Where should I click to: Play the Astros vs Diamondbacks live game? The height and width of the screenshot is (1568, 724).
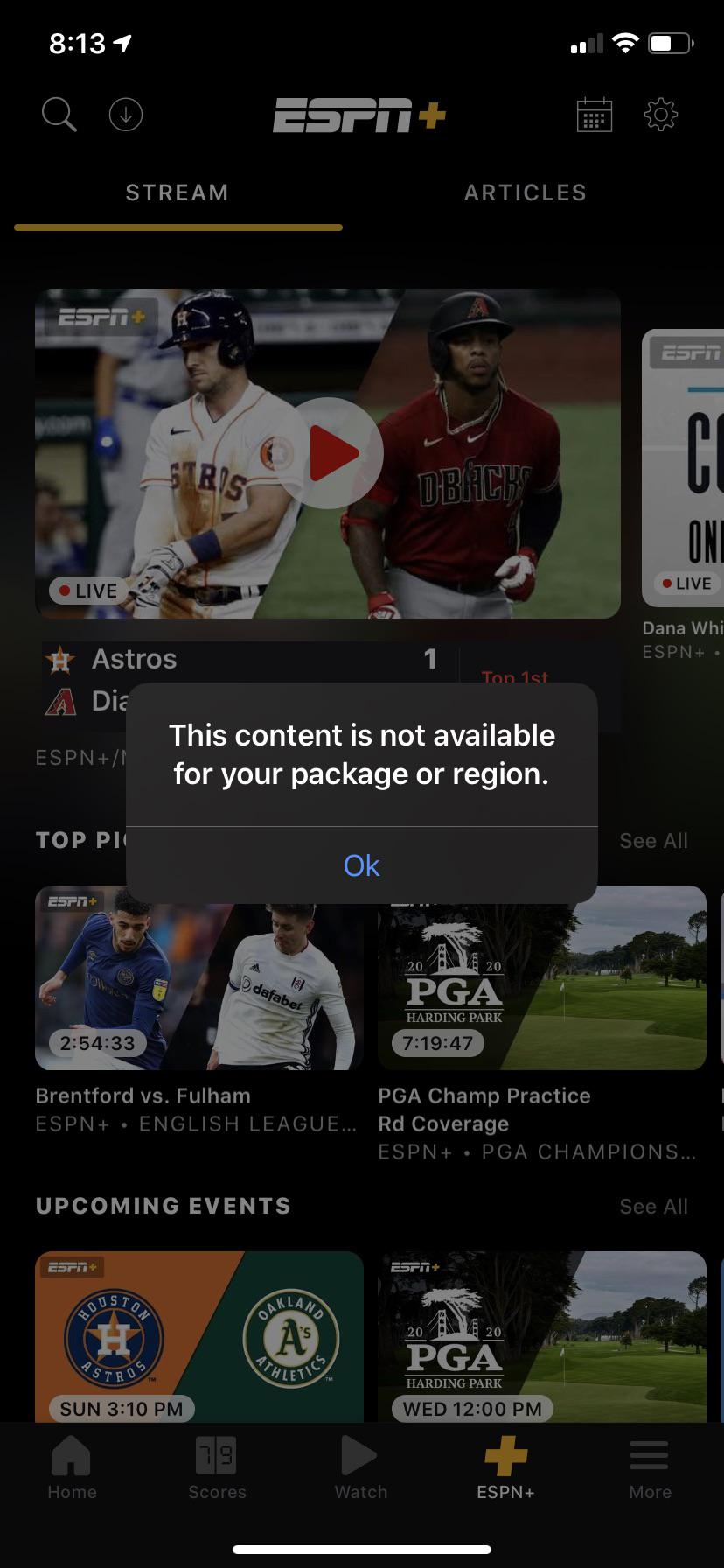[x=328, y=452]
